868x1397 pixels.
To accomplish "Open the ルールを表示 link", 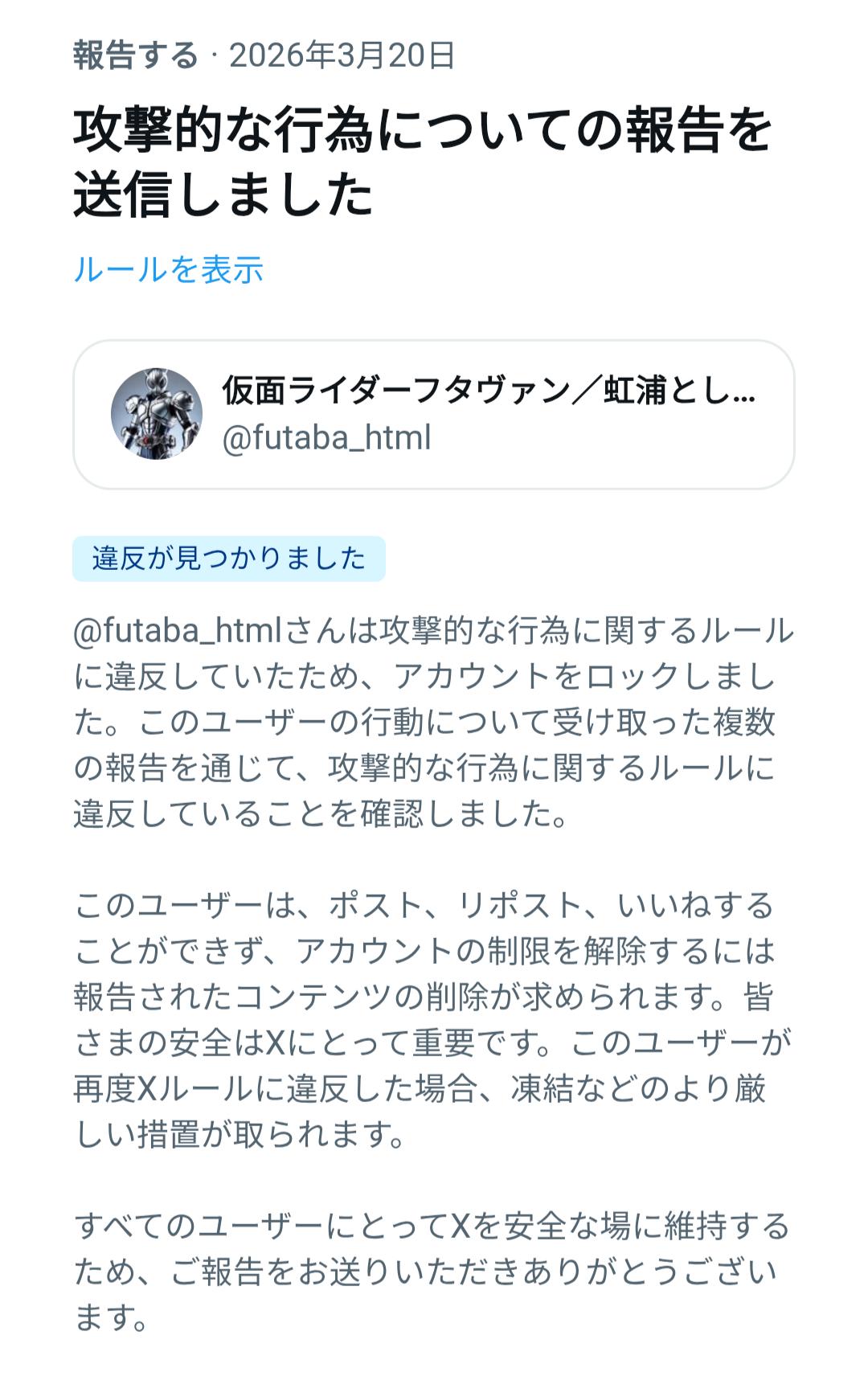I will (x=169, y=269).
